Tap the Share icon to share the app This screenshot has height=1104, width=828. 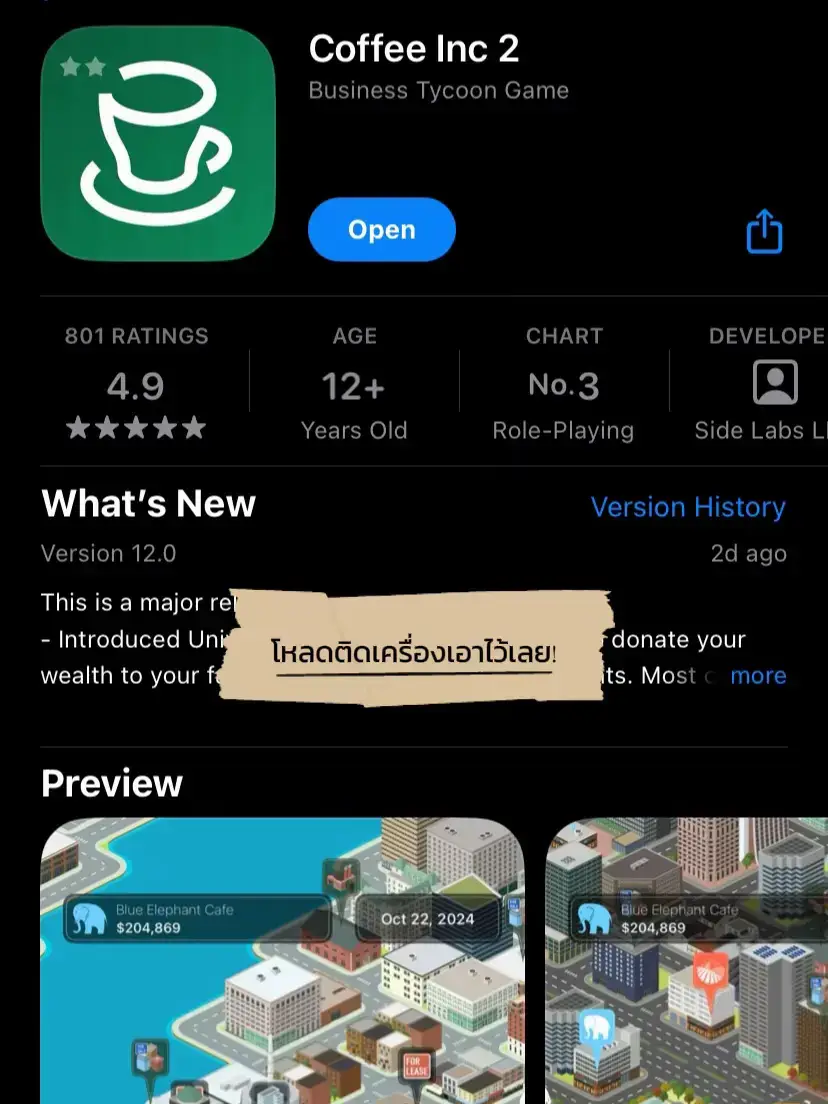tap(764, 230)
